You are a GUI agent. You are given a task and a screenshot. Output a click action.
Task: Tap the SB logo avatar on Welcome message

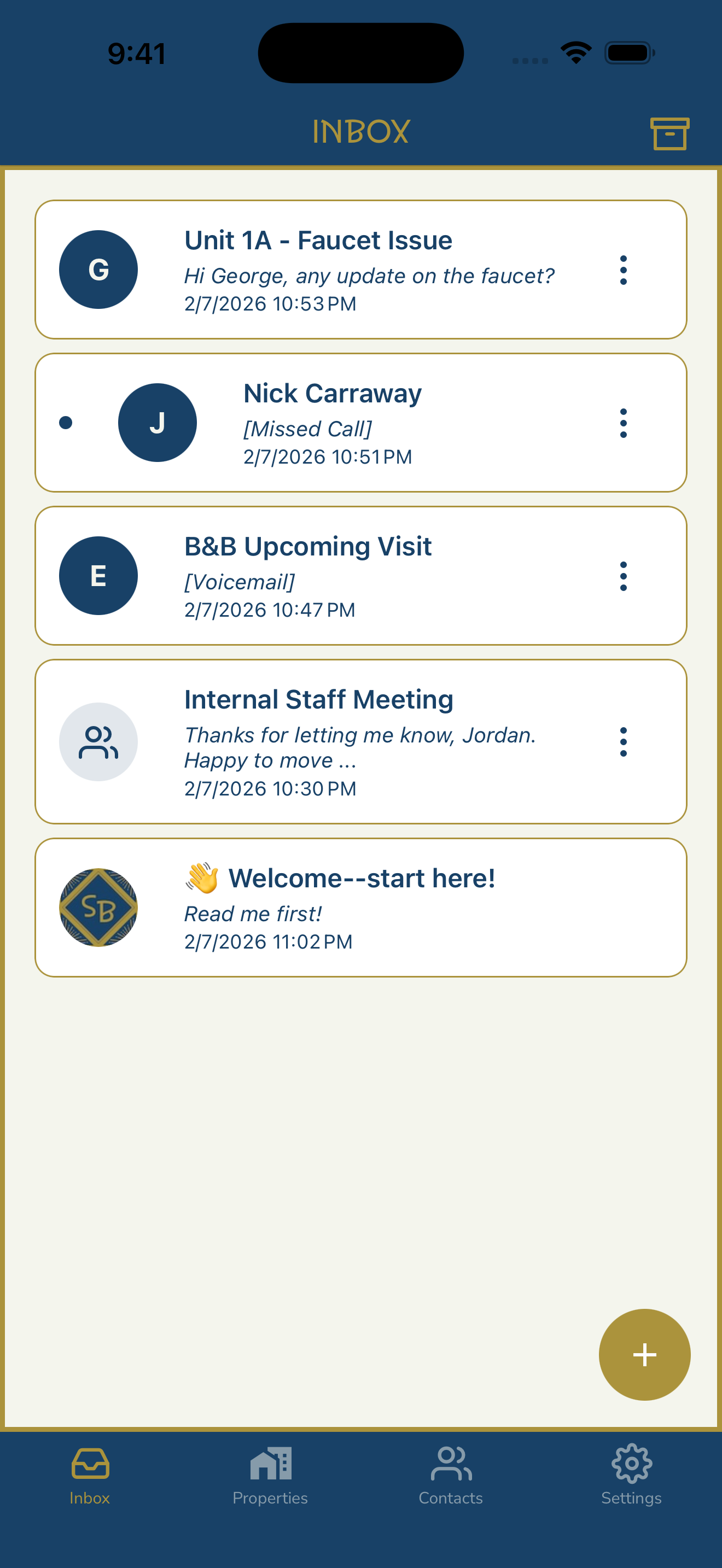click(98, 906)
